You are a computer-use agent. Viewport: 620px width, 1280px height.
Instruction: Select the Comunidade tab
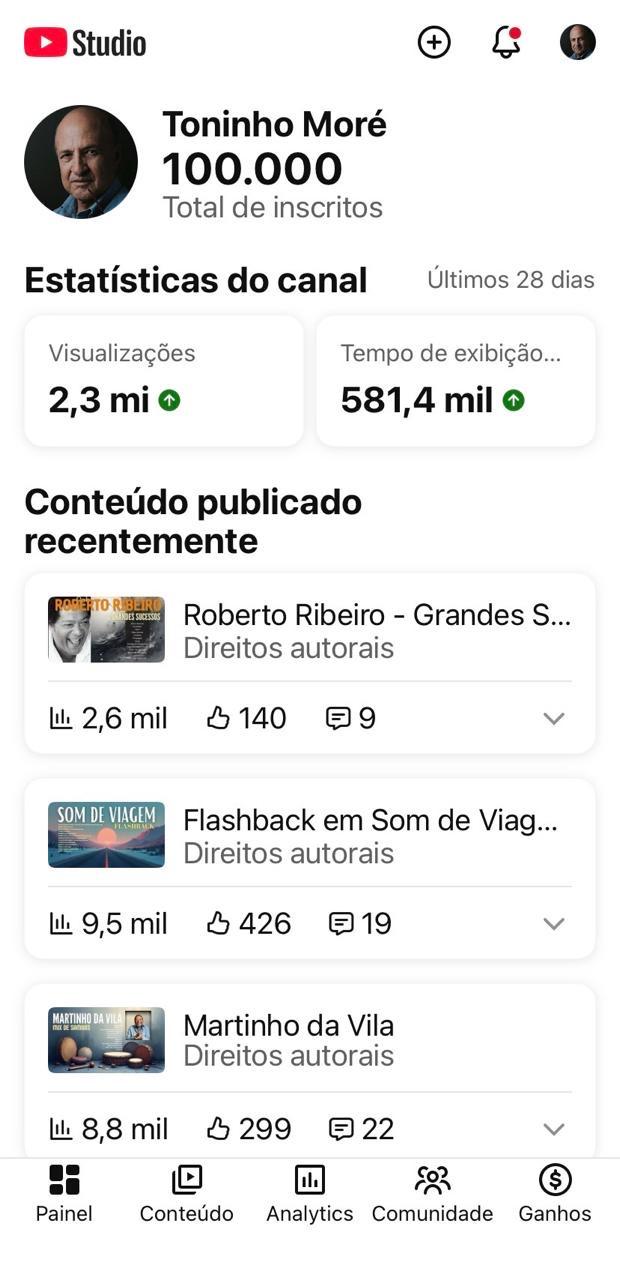(432, 1194)
